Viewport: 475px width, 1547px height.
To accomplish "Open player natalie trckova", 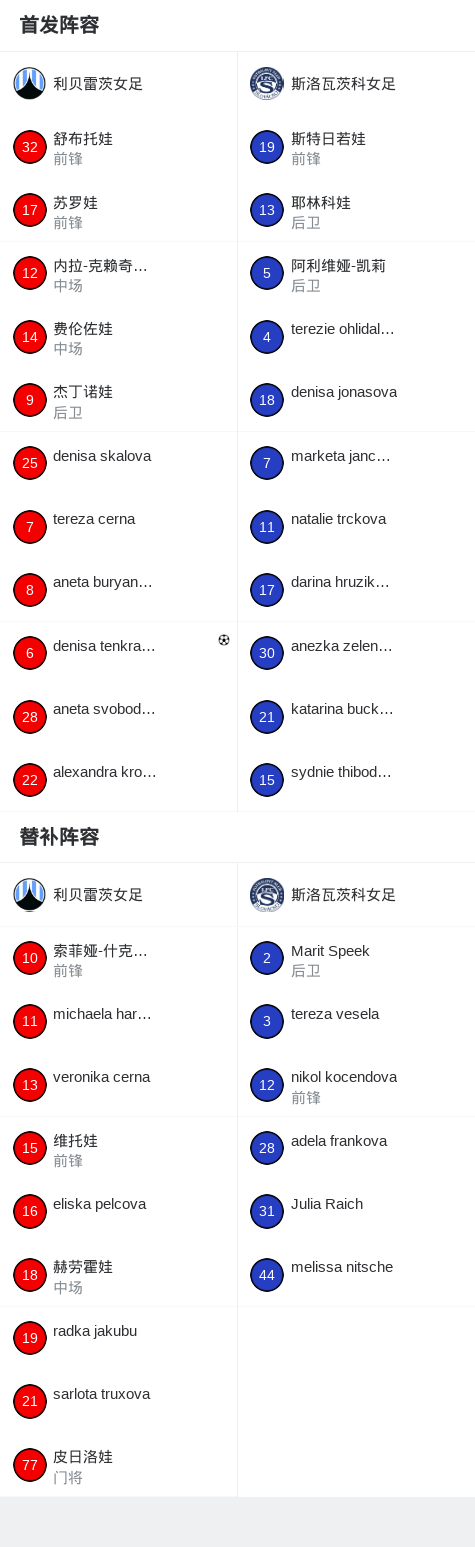I will click(x=356, y=527).
